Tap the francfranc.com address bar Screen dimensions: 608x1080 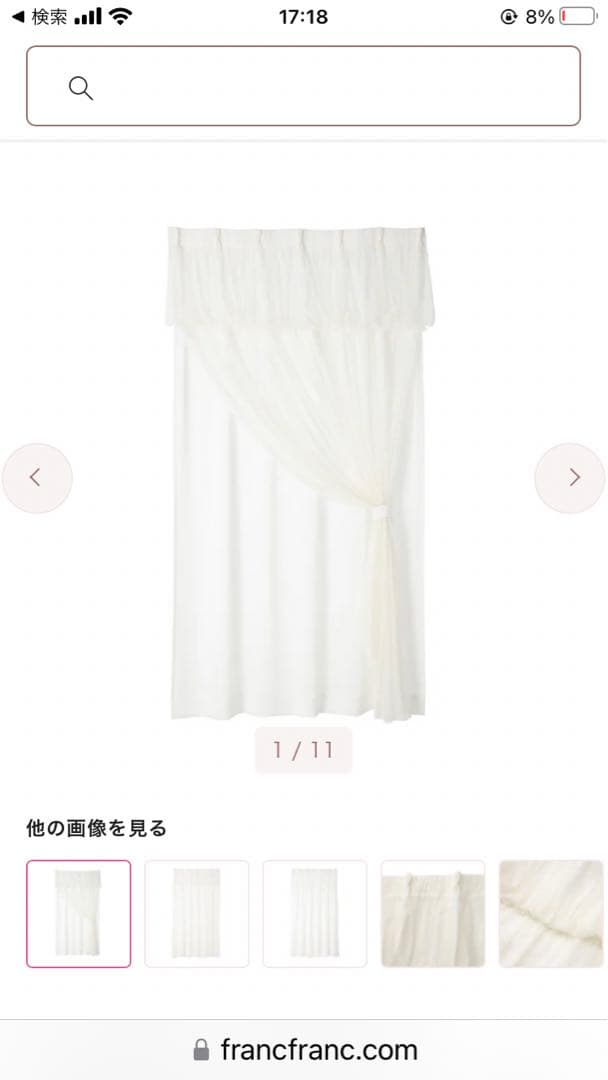click(x=304, y=1050)
